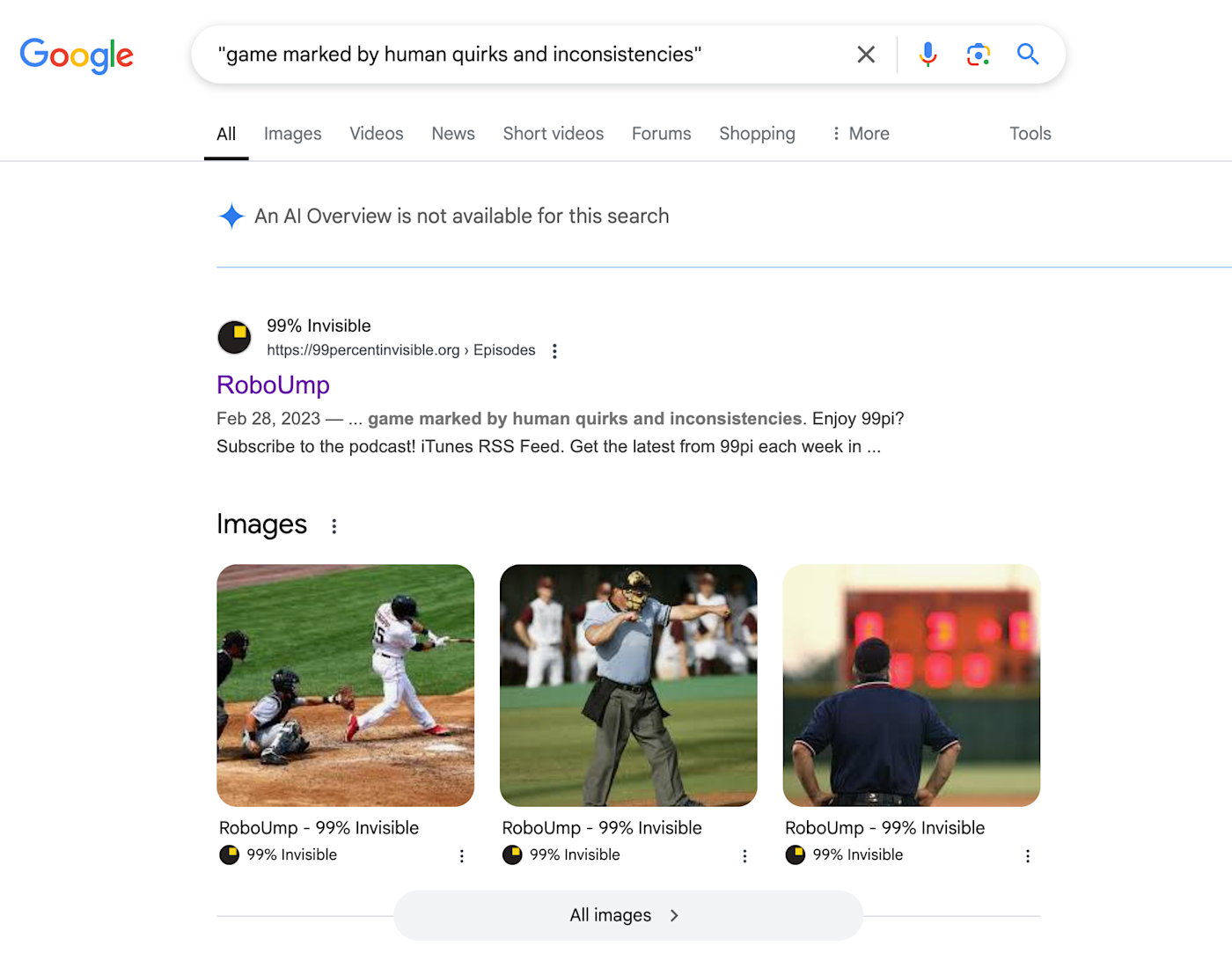1232x968 pixels.
Task: Edit the search query box
Action: [528, 55]
